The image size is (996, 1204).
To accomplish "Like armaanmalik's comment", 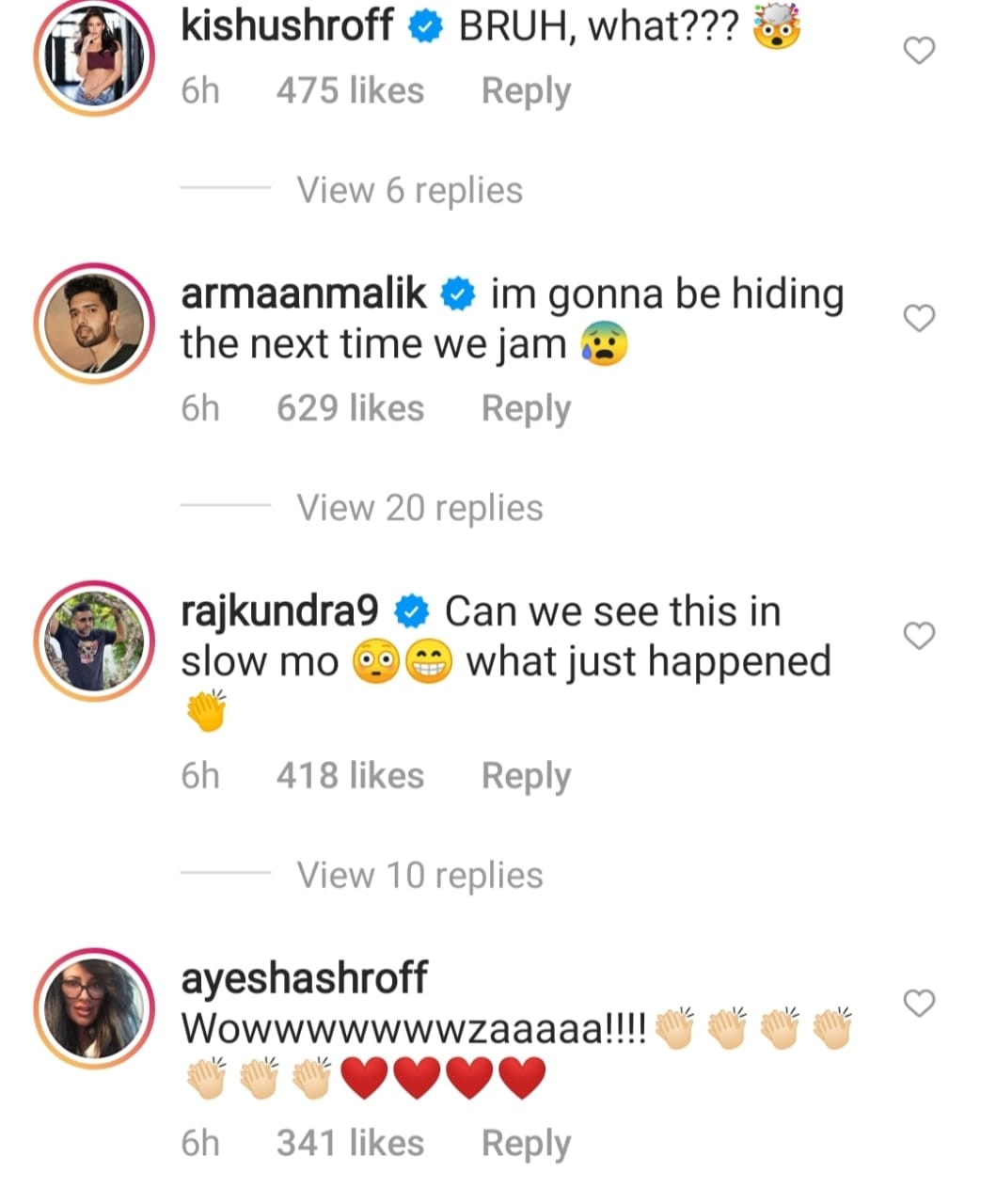I will point(919,319).
